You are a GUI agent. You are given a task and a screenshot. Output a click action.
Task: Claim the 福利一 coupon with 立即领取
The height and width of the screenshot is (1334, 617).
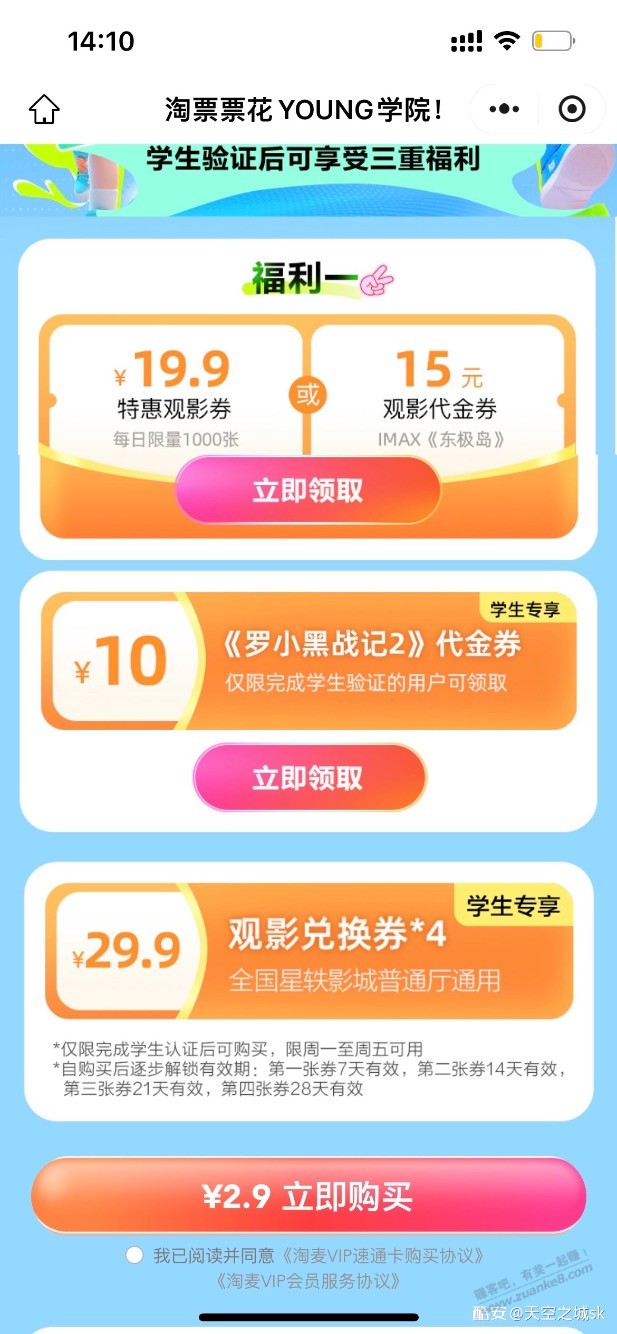pyautogui.click(x=308, y=491)
